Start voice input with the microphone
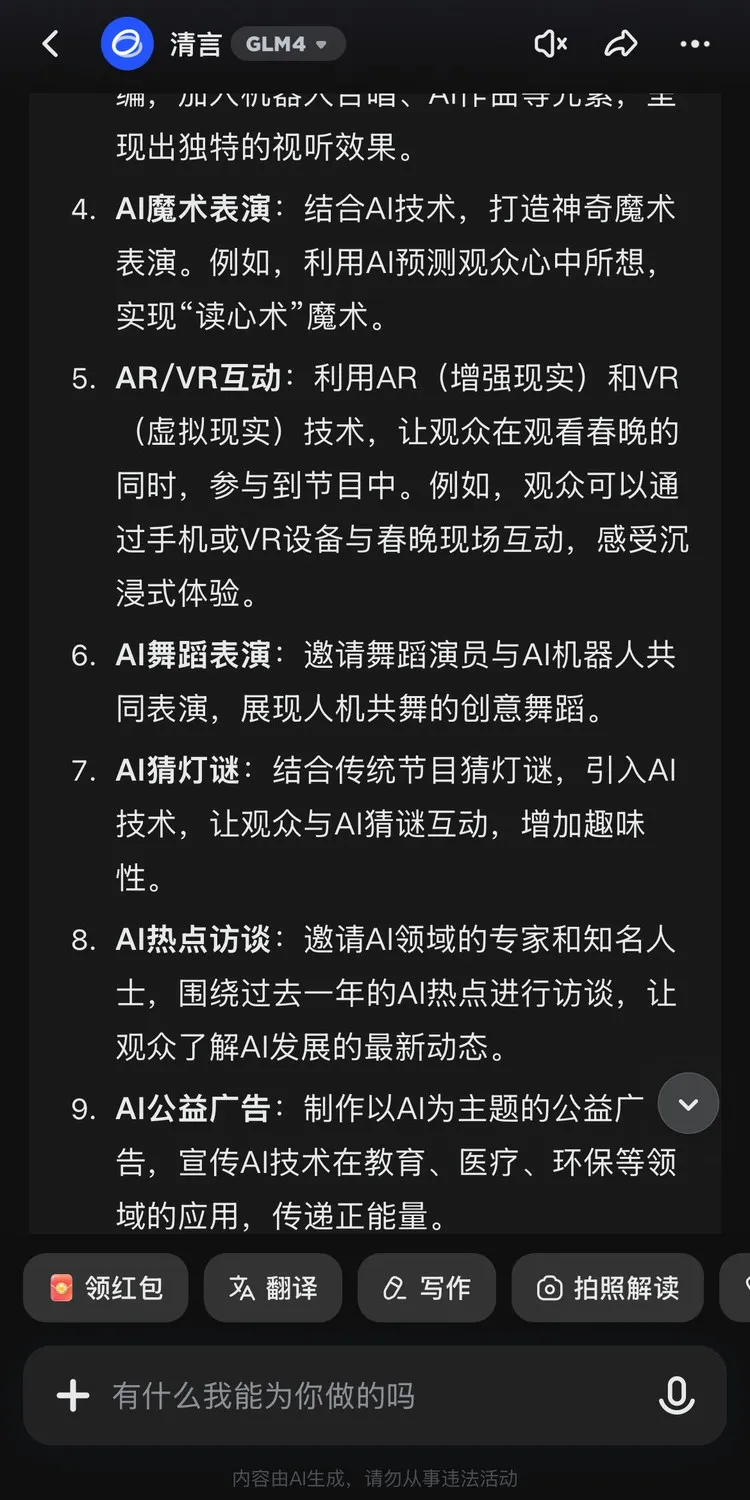Image resolution: width=750 pixels, height=1500 pixels. pyautogui.click(x=676, y=1395)
